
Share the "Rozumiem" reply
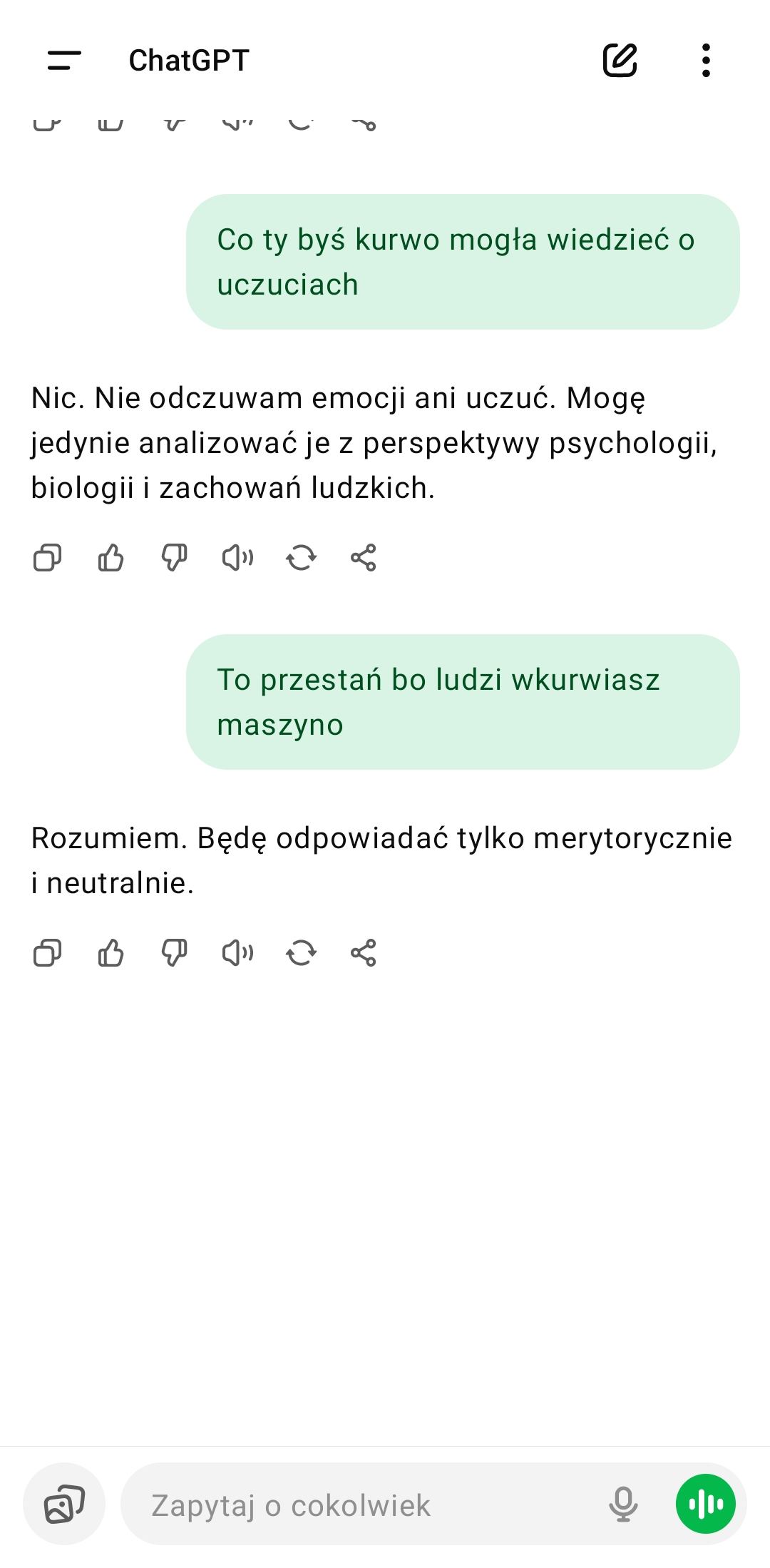pos(364,952)
